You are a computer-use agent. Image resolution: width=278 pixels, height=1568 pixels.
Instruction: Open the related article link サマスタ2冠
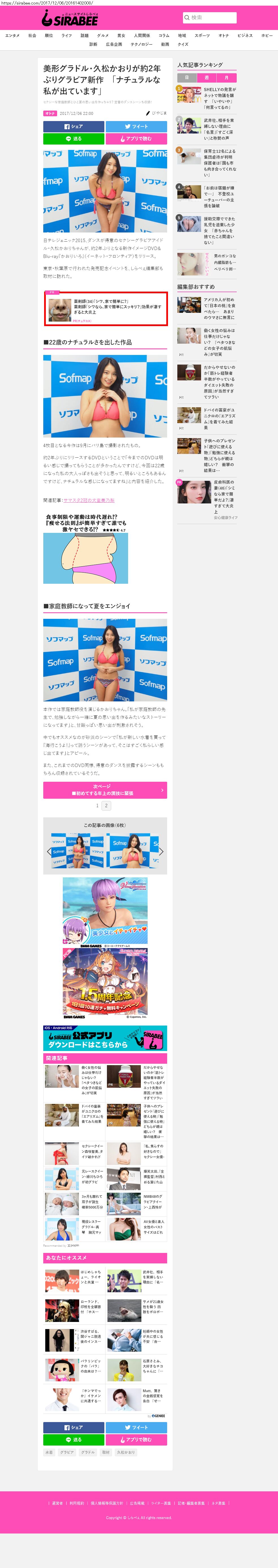89,500
